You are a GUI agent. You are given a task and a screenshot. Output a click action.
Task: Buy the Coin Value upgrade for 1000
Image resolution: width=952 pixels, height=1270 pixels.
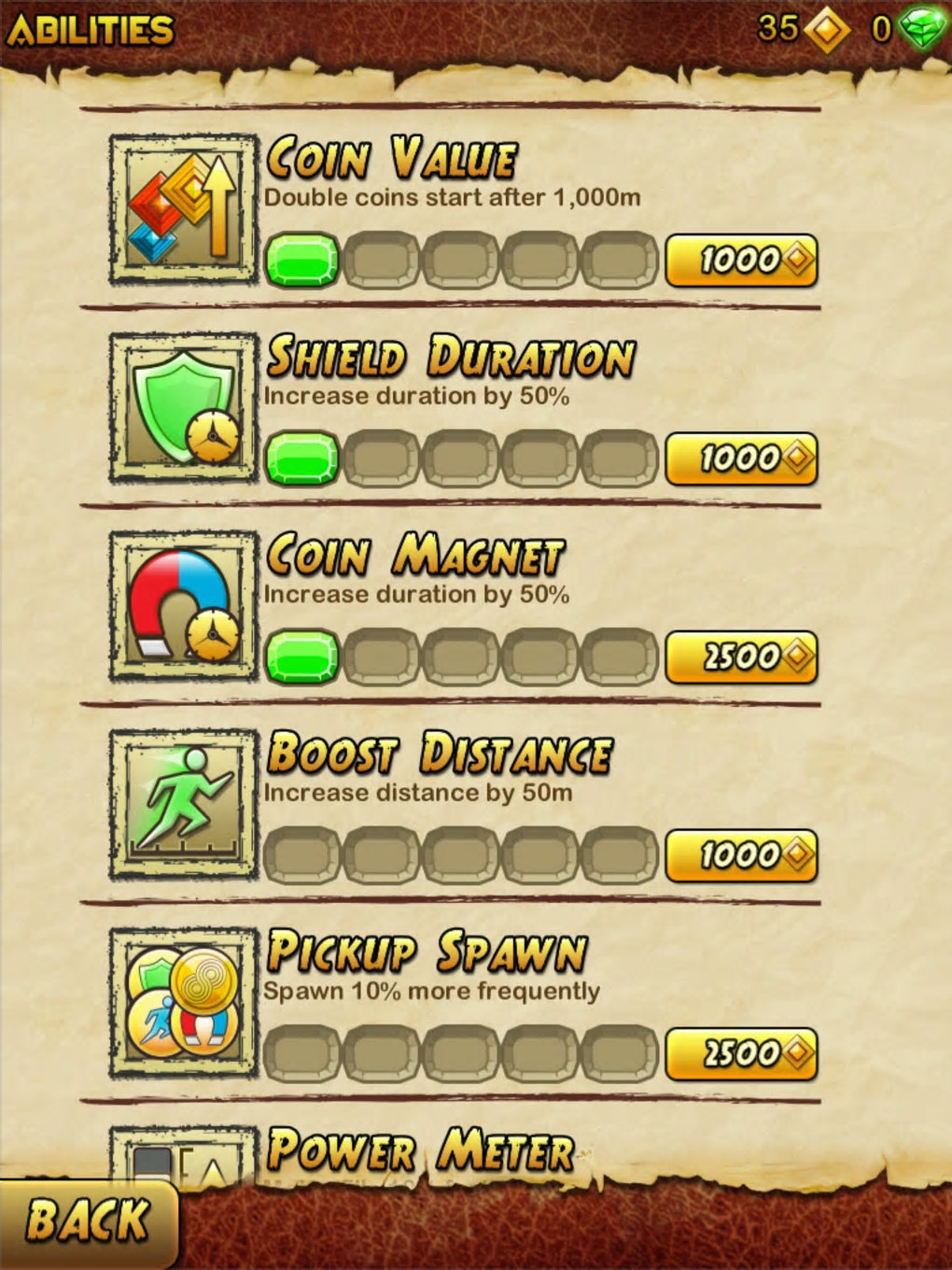point(741,260)
